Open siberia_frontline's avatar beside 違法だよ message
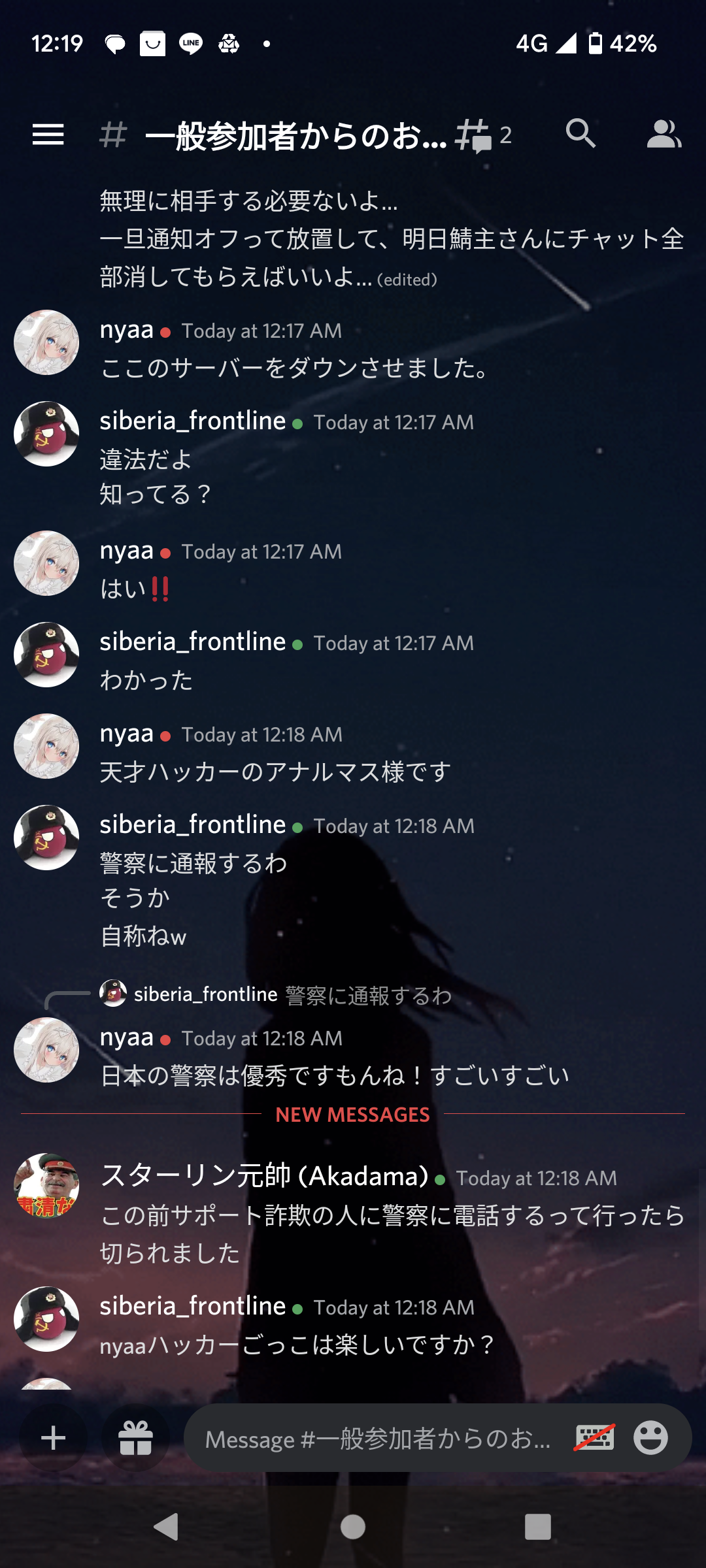 pos(46,434)
